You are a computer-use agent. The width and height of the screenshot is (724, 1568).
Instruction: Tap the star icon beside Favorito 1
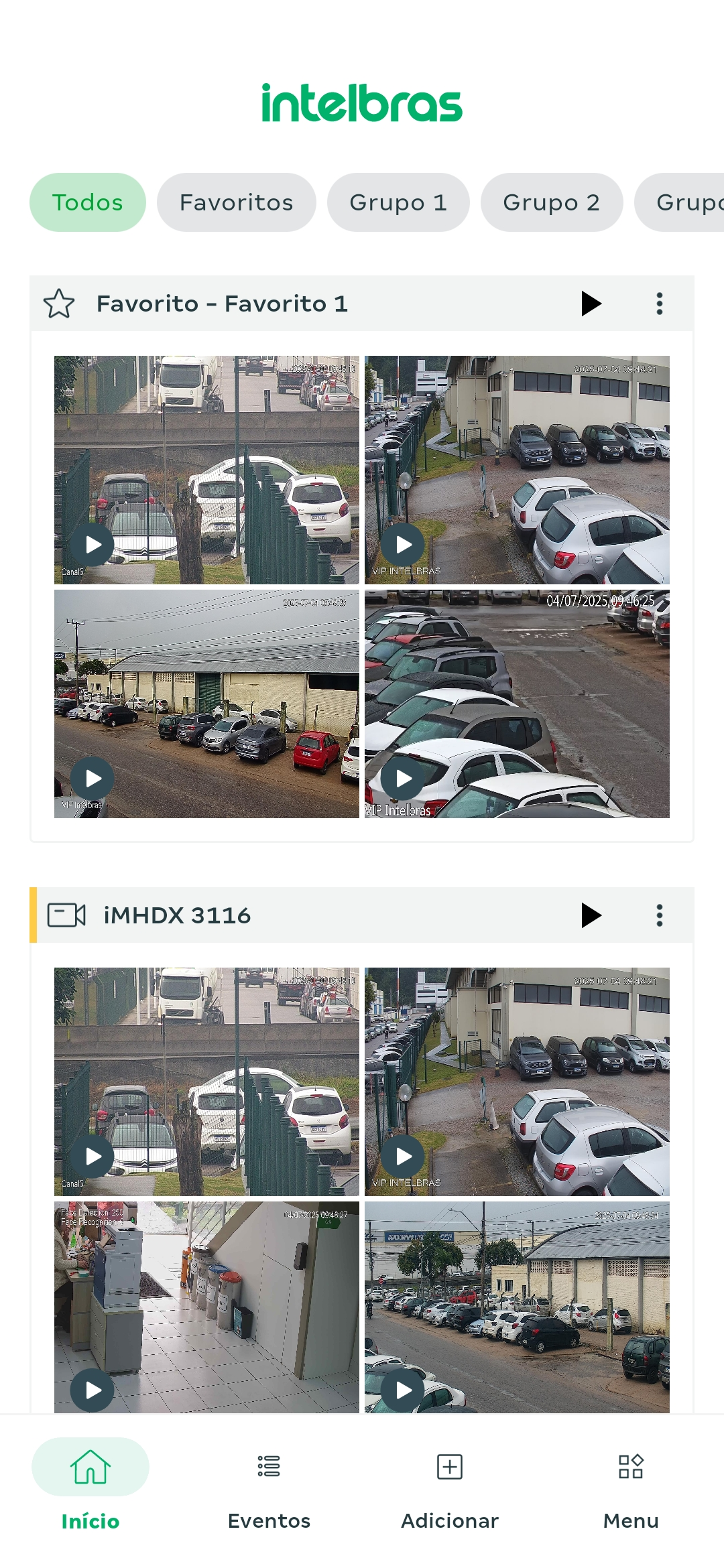pyautogui.click(x=59, y=304)
